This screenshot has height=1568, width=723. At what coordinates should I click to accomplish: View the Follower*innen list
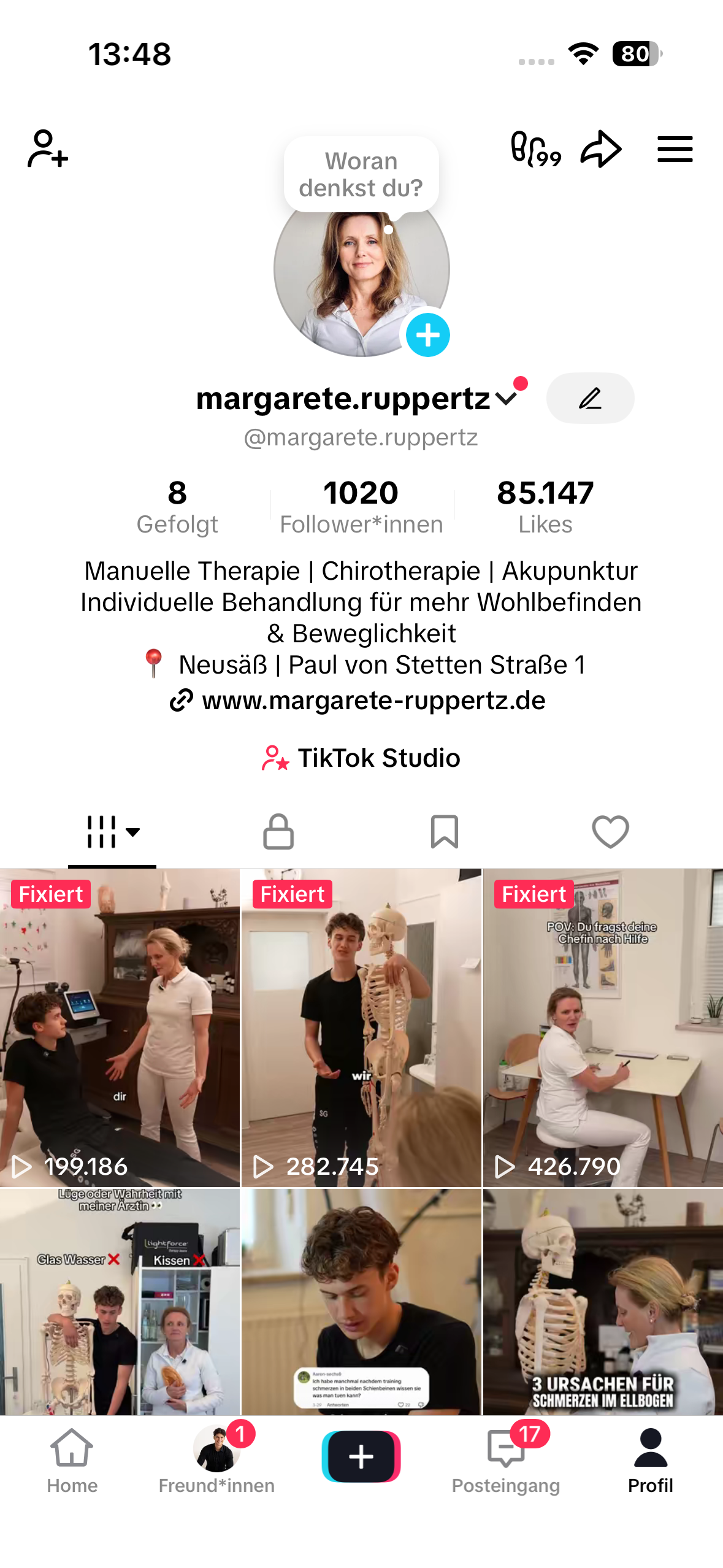pos(361,507)
